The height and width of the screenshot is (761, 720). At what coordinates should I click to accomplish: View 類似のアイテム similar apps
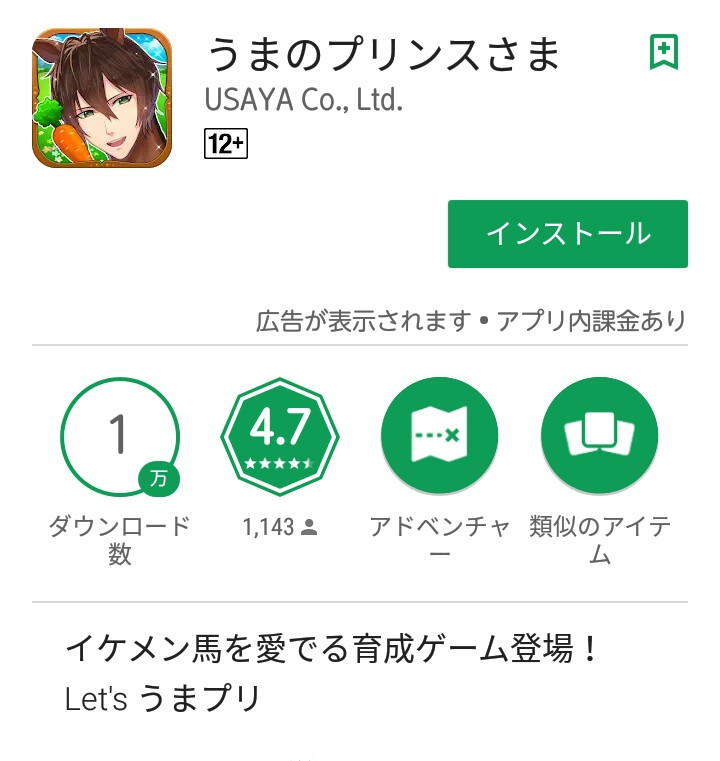[599, 436]
